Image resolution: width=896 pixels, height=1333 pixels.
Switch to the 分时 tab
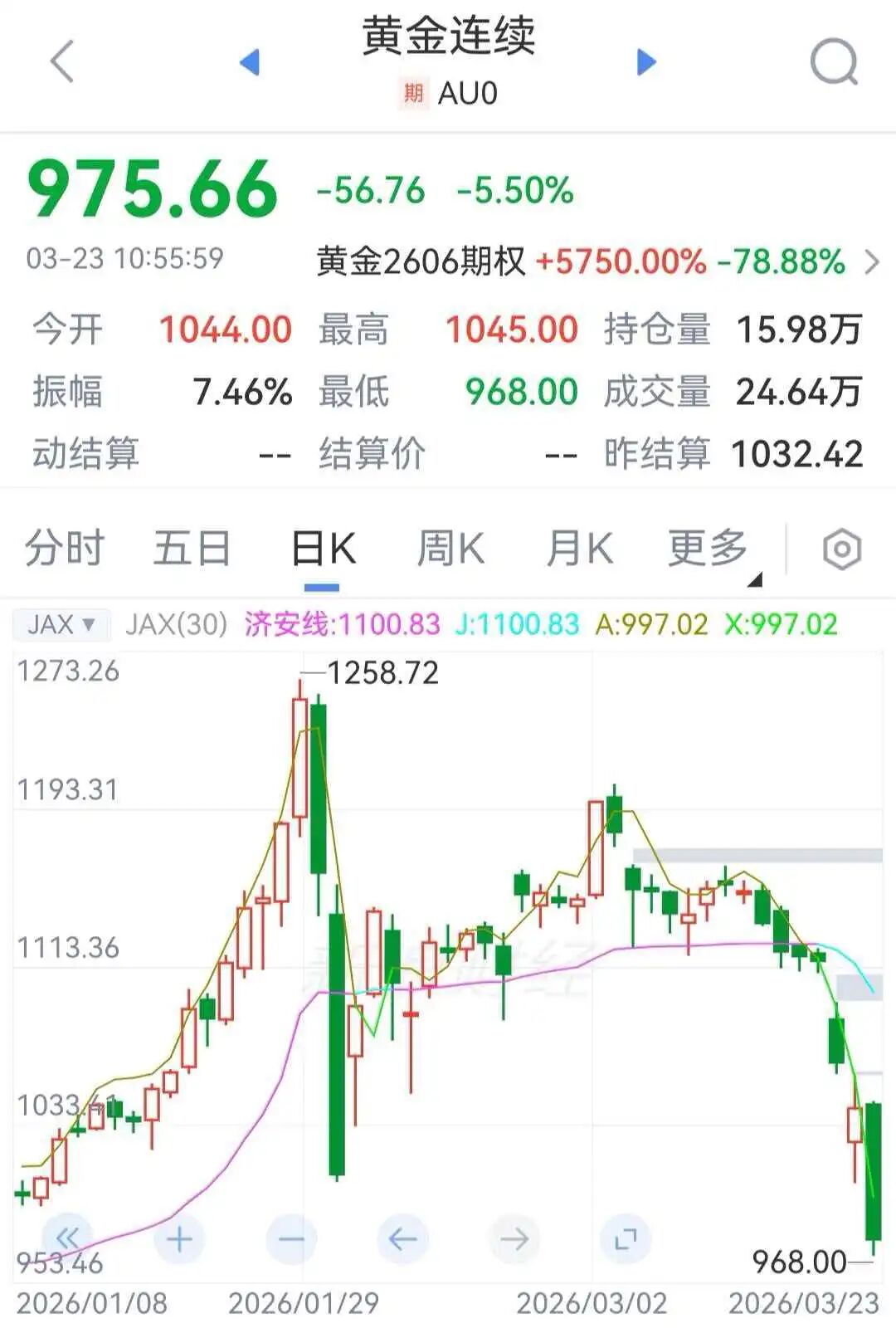66,548
